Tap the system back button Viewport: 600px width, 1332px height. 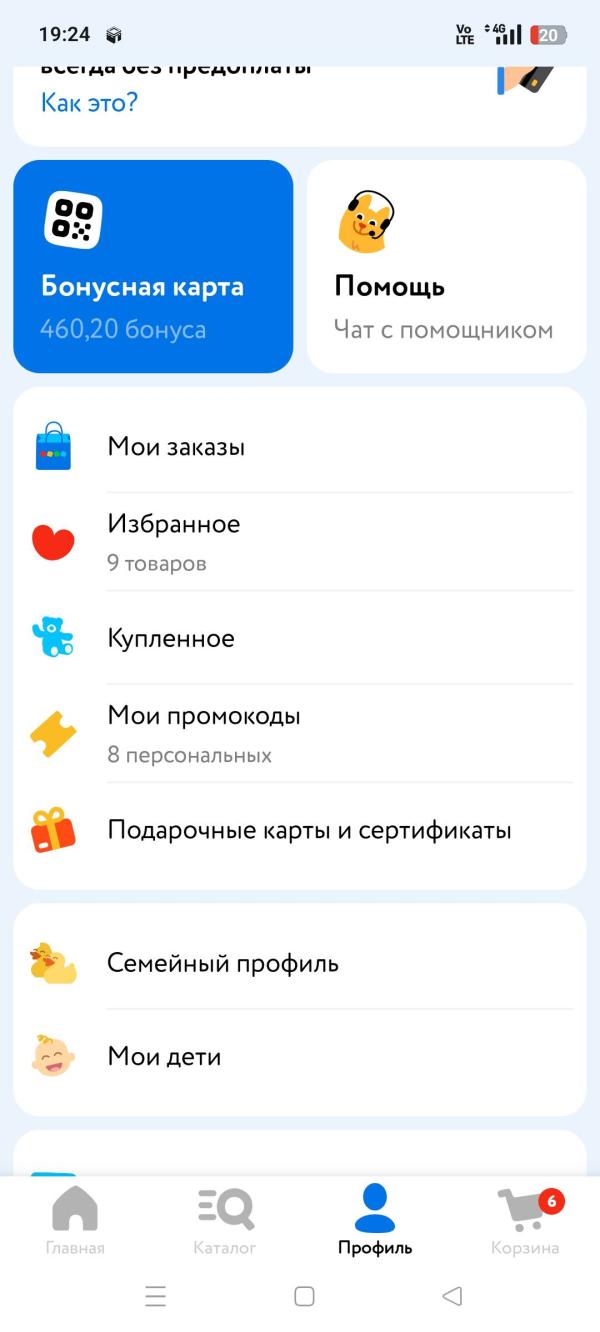(x=452, y=1297)
